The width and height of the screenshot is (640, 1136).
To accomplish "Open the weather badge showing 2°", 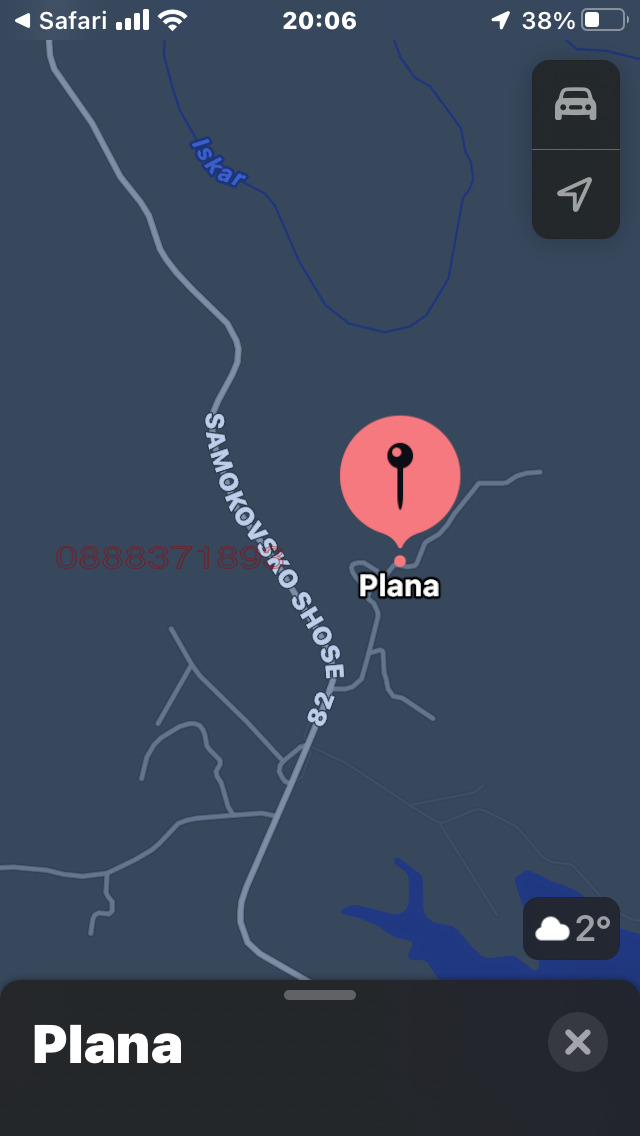I will tap(571, 929).
